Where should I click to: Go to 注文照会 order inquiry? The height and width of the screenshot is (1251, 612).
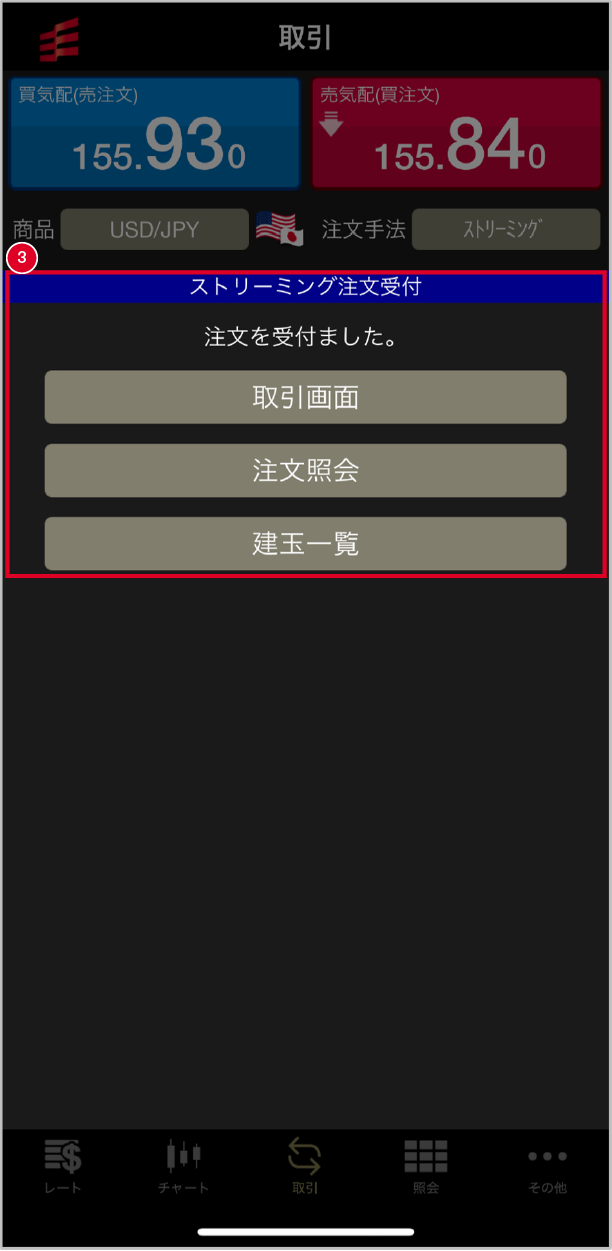point(305,470)
